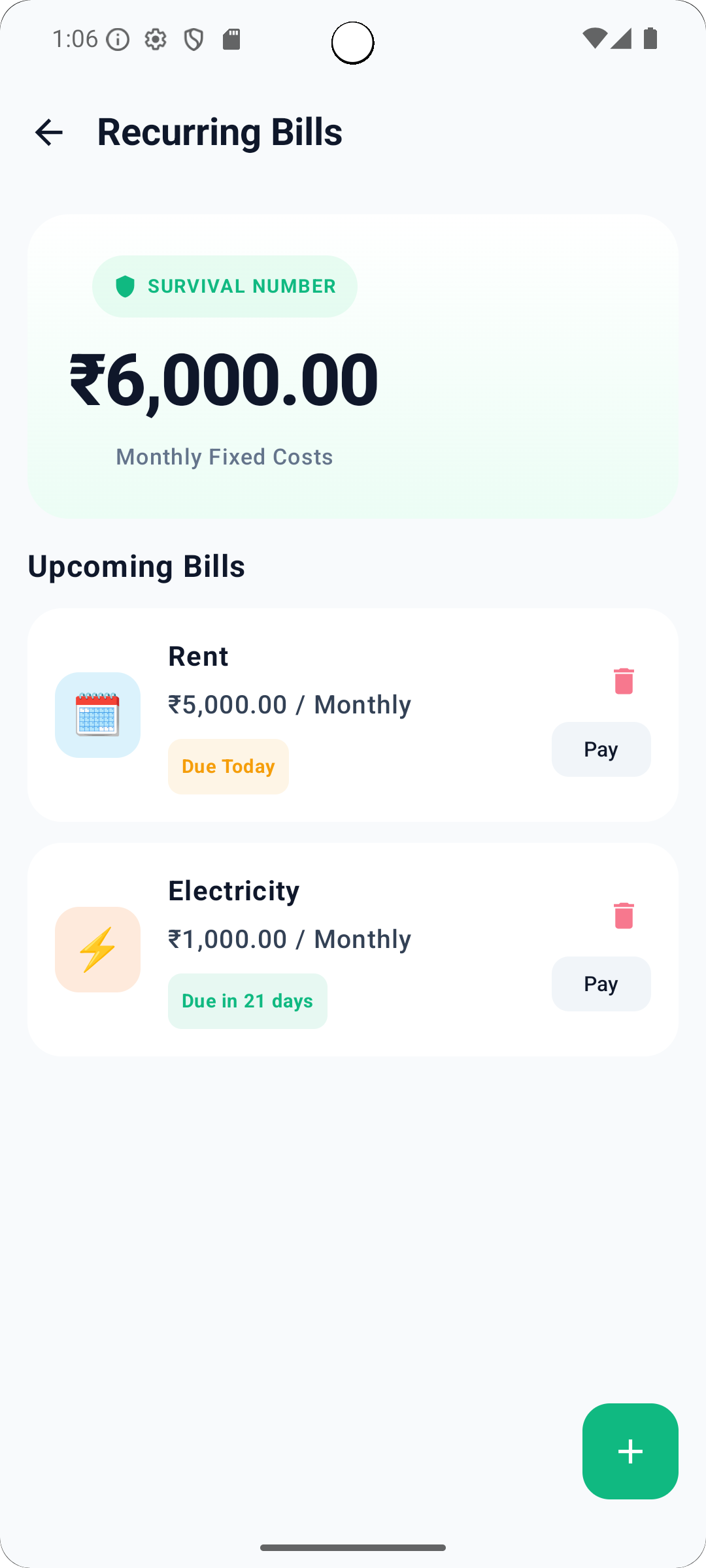Delete the Electricity bill
Screen dimensions: 706x1568
[624, 916]
